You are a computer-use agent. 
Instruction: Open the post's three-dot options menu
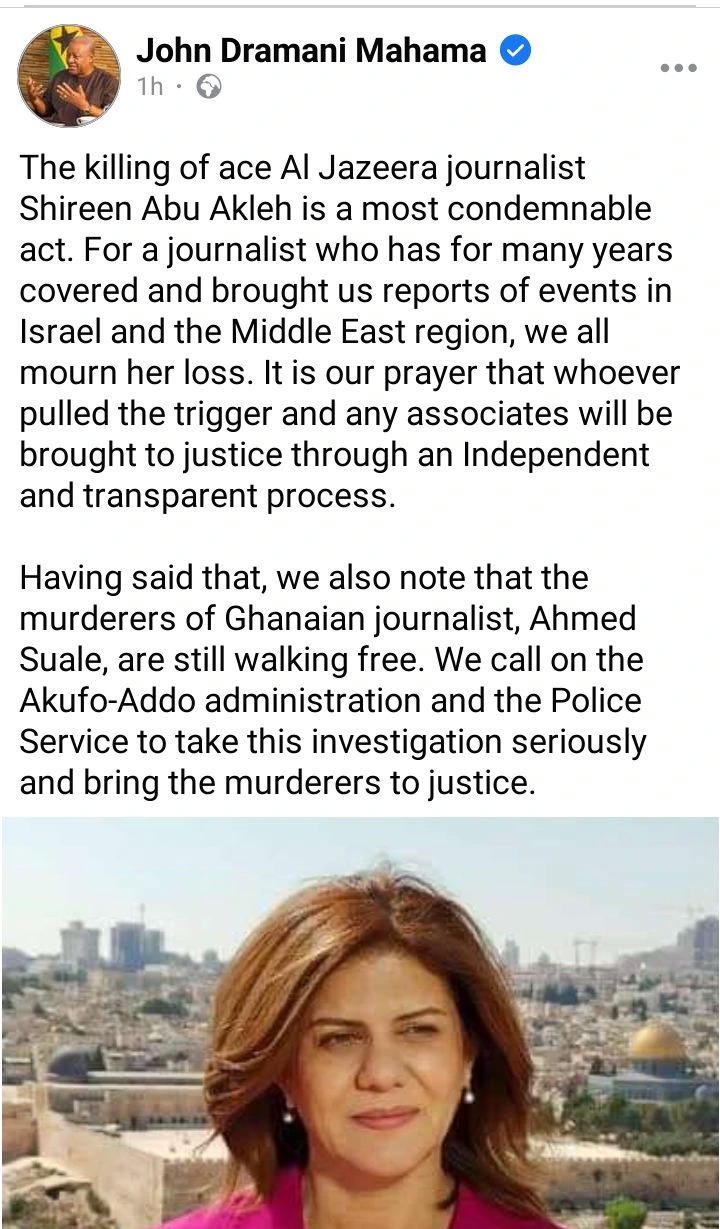[x=678, y=68]
